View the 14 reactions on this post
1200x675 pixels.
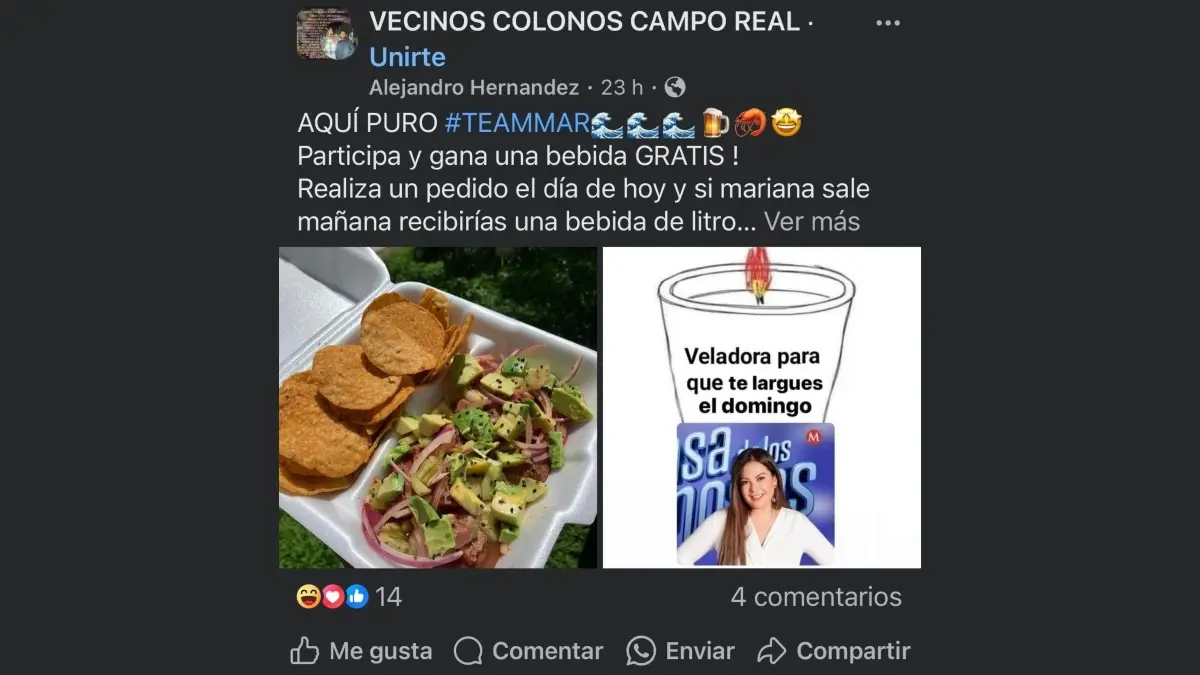[350, 597]
